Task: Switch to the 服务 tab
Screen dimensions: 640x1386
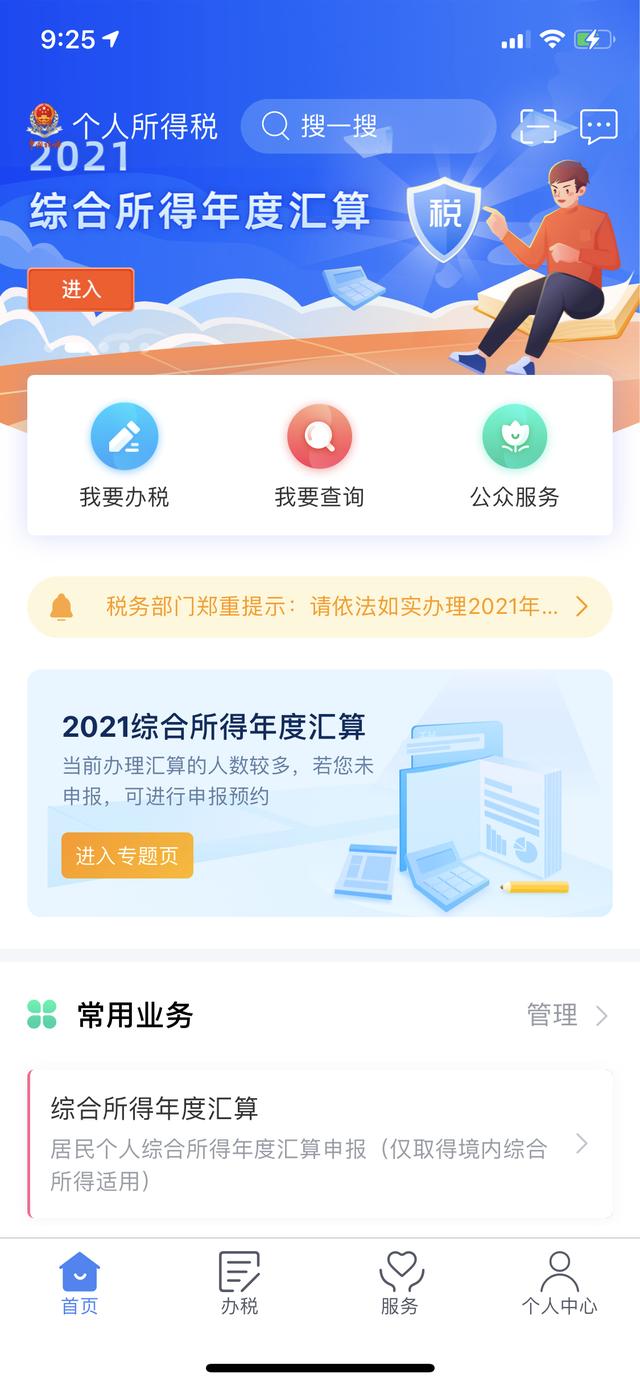Action: (400, 1284)
